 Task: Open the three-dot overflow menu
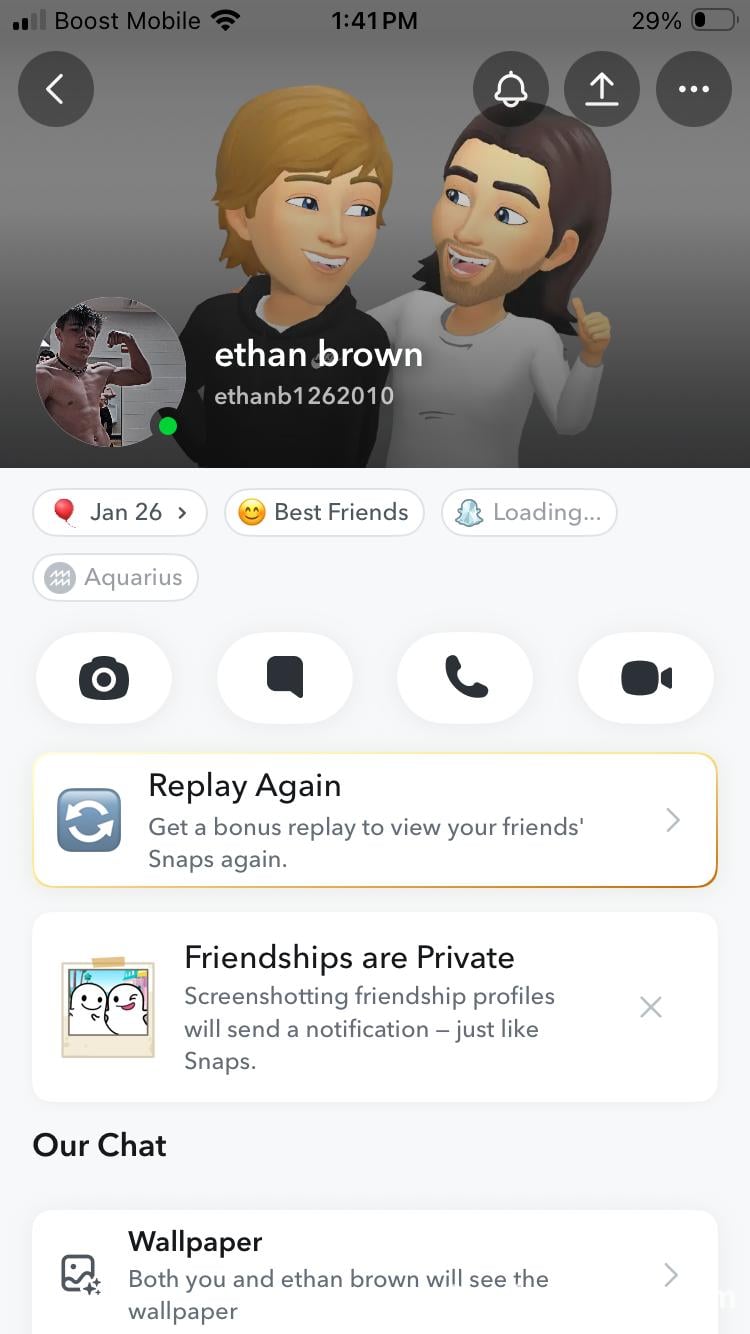[694, 89]
